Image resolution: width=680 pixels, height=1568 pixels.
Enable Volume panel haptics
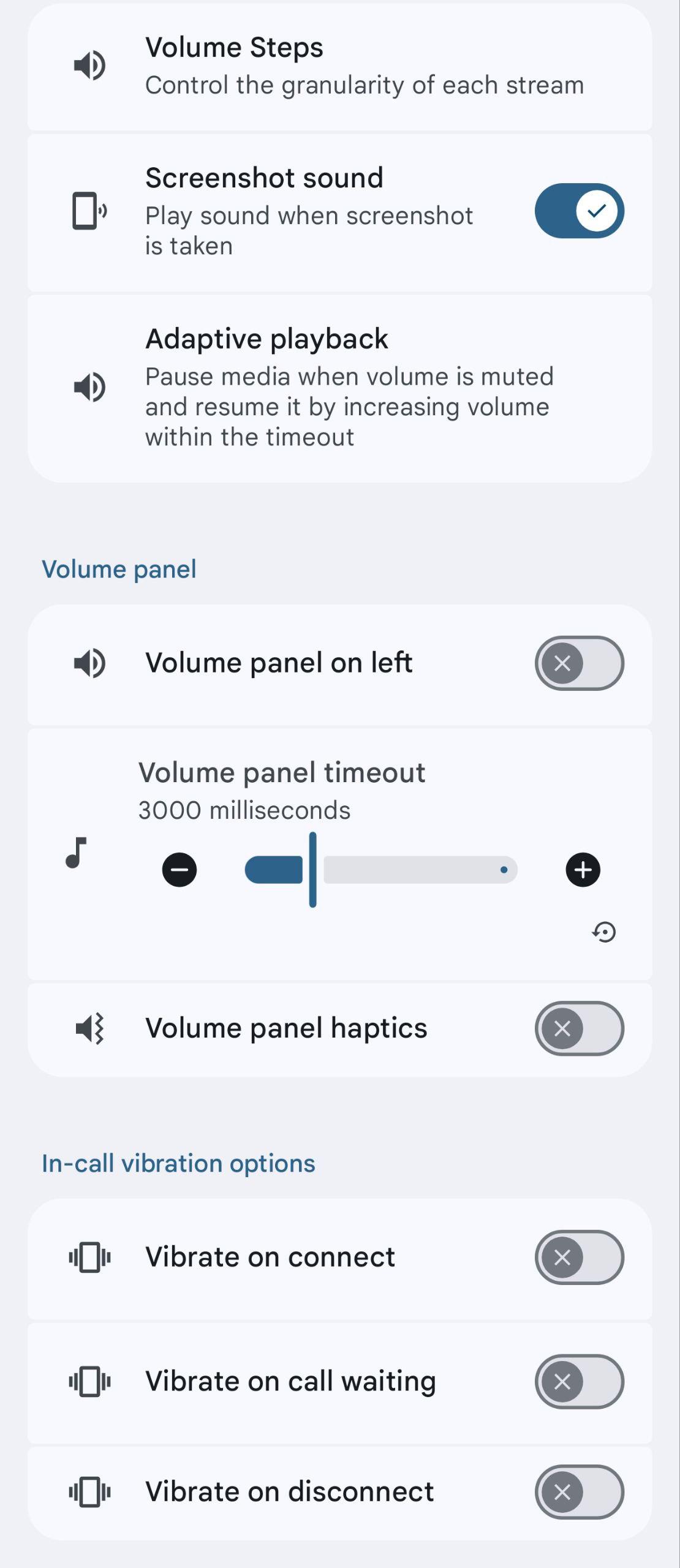(x=579, y=1028)
